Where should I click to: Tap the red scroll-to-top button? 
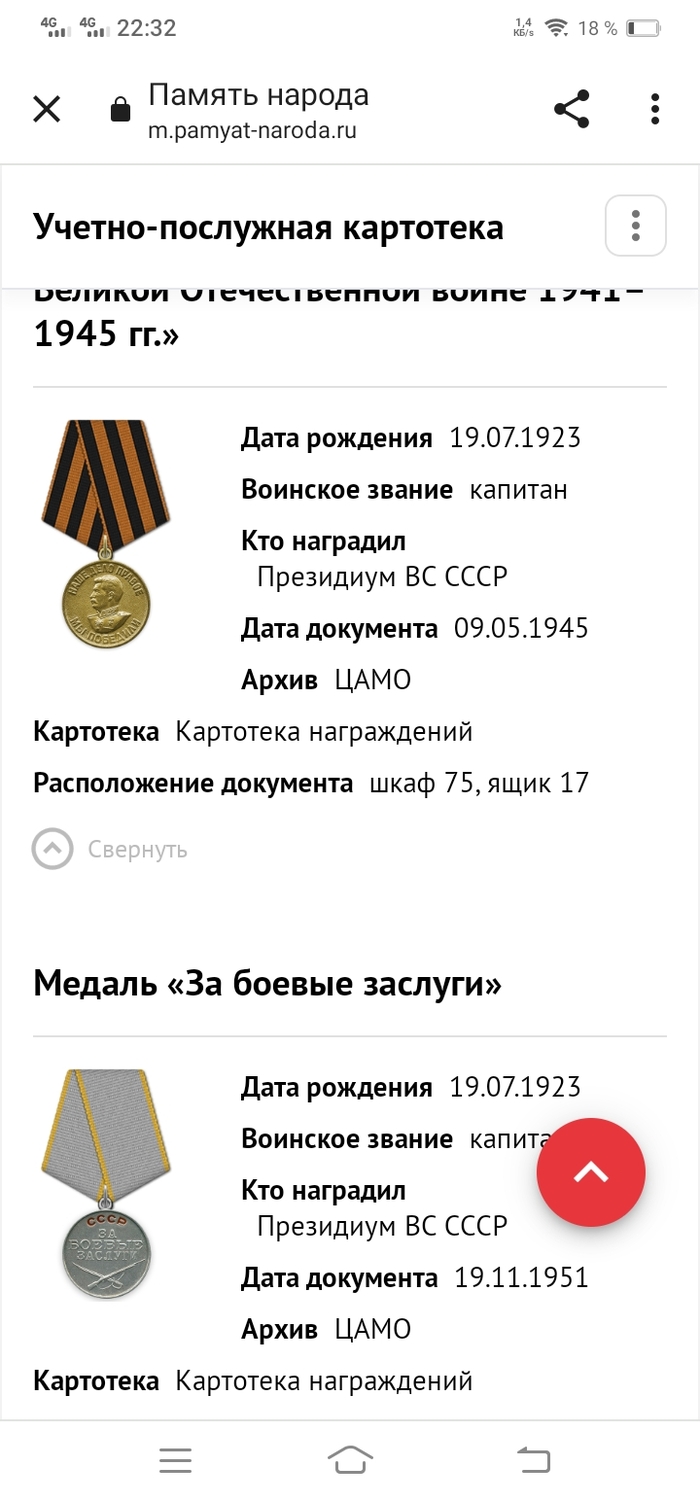(591, 1172)
